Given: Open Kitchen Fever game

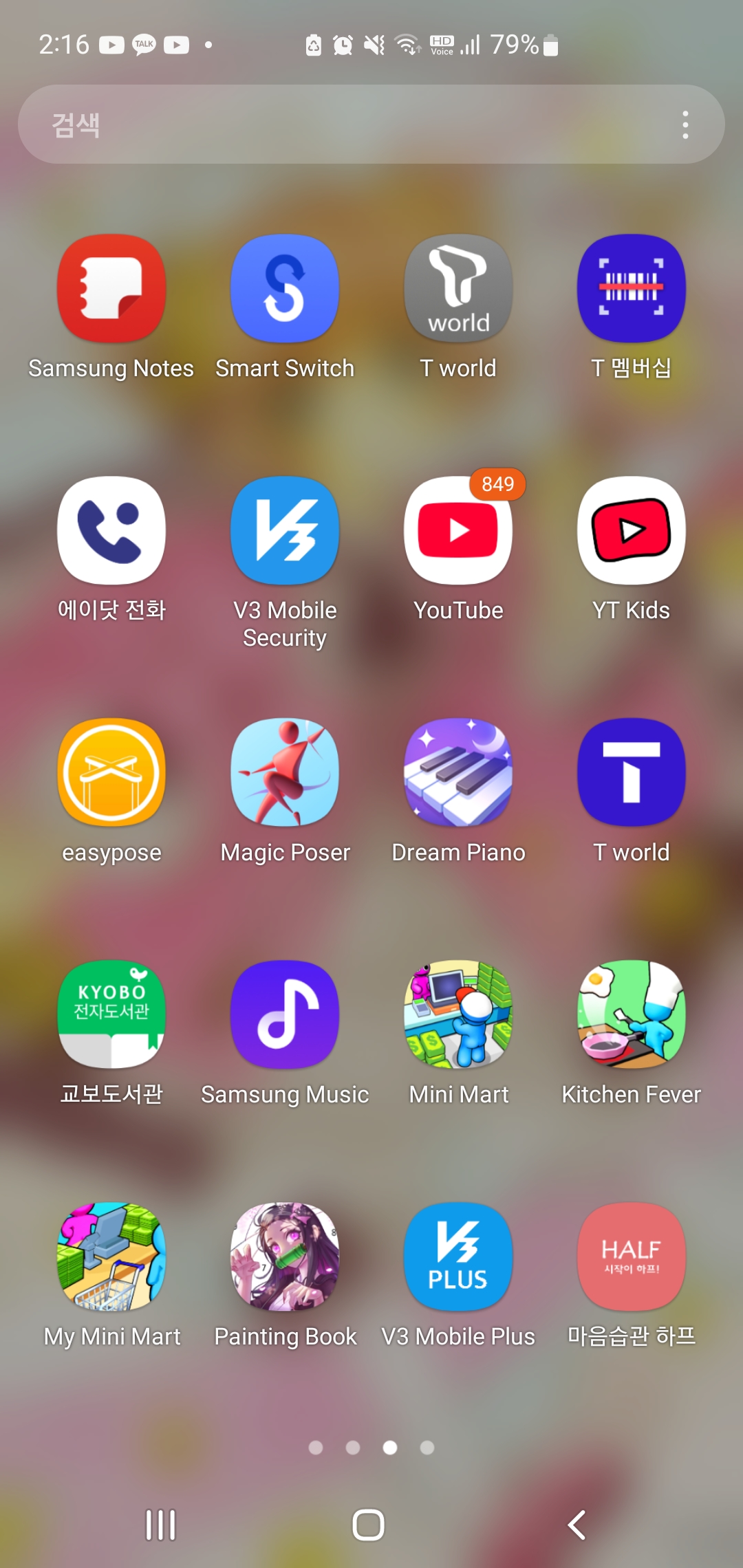Looking at the screenshot, I should click(631, 1015).
